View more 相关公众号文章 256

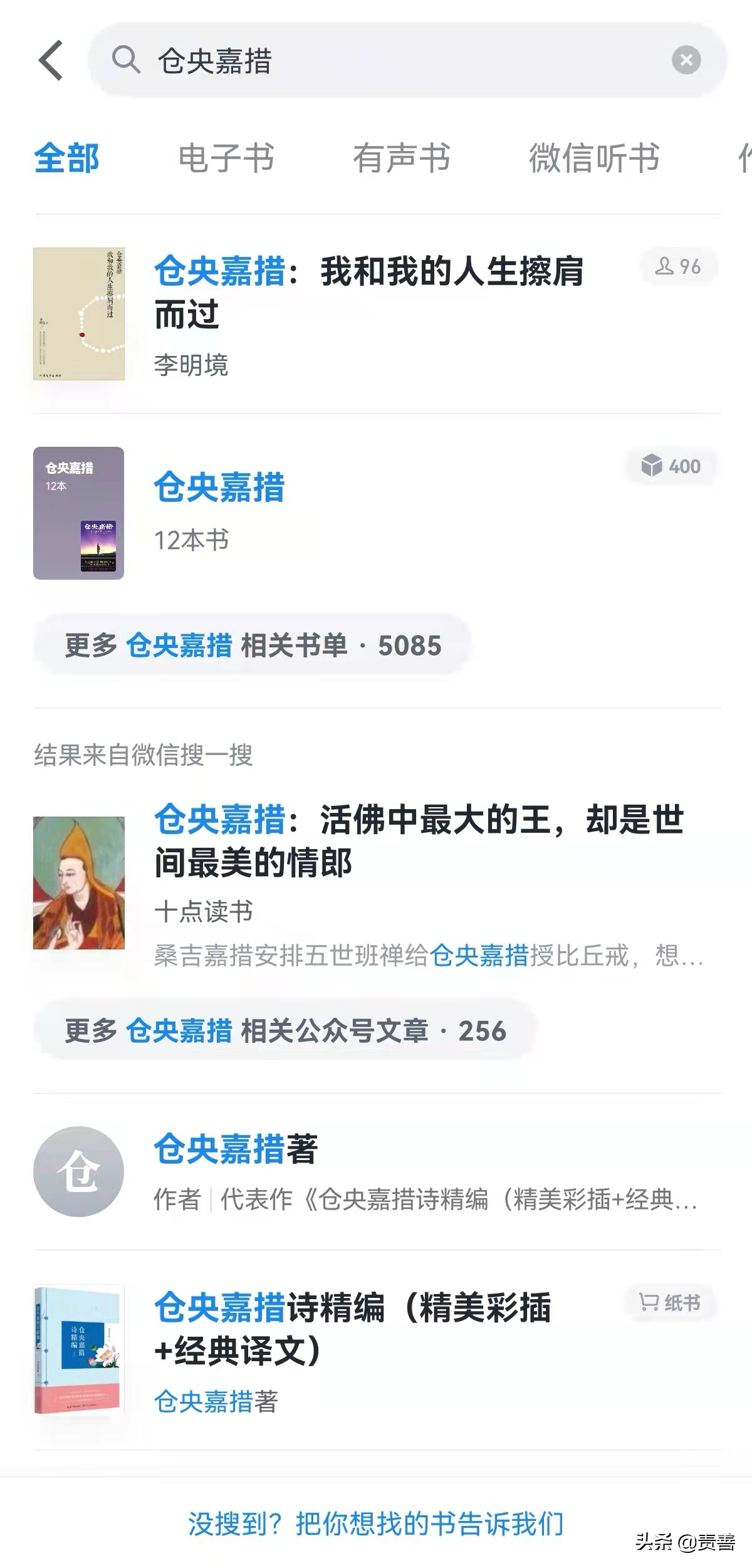tap(285, 1031)
